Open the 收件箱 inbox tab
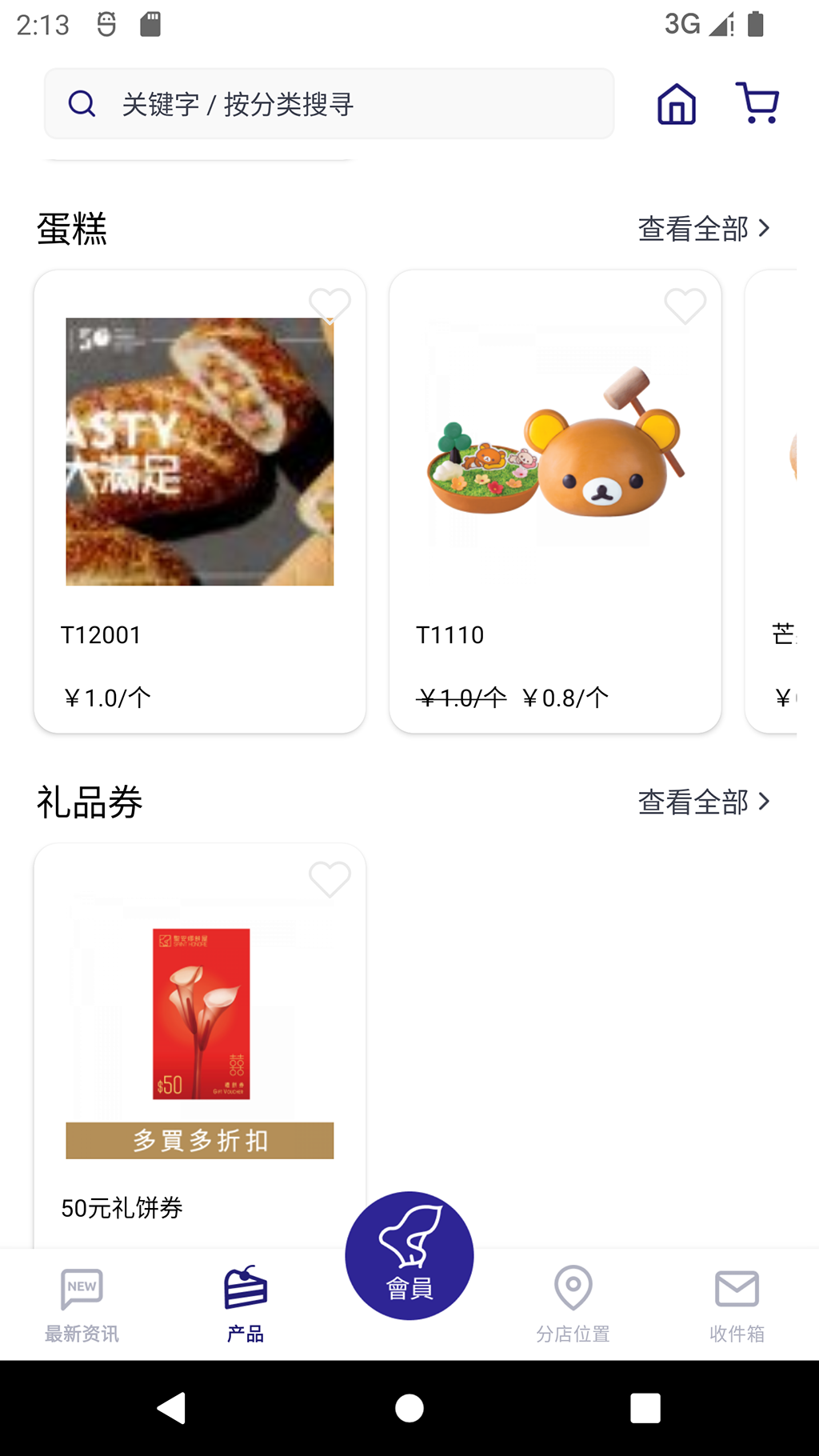The width and height of the screenshot is (819, 1456). [x=737, y=1304]
